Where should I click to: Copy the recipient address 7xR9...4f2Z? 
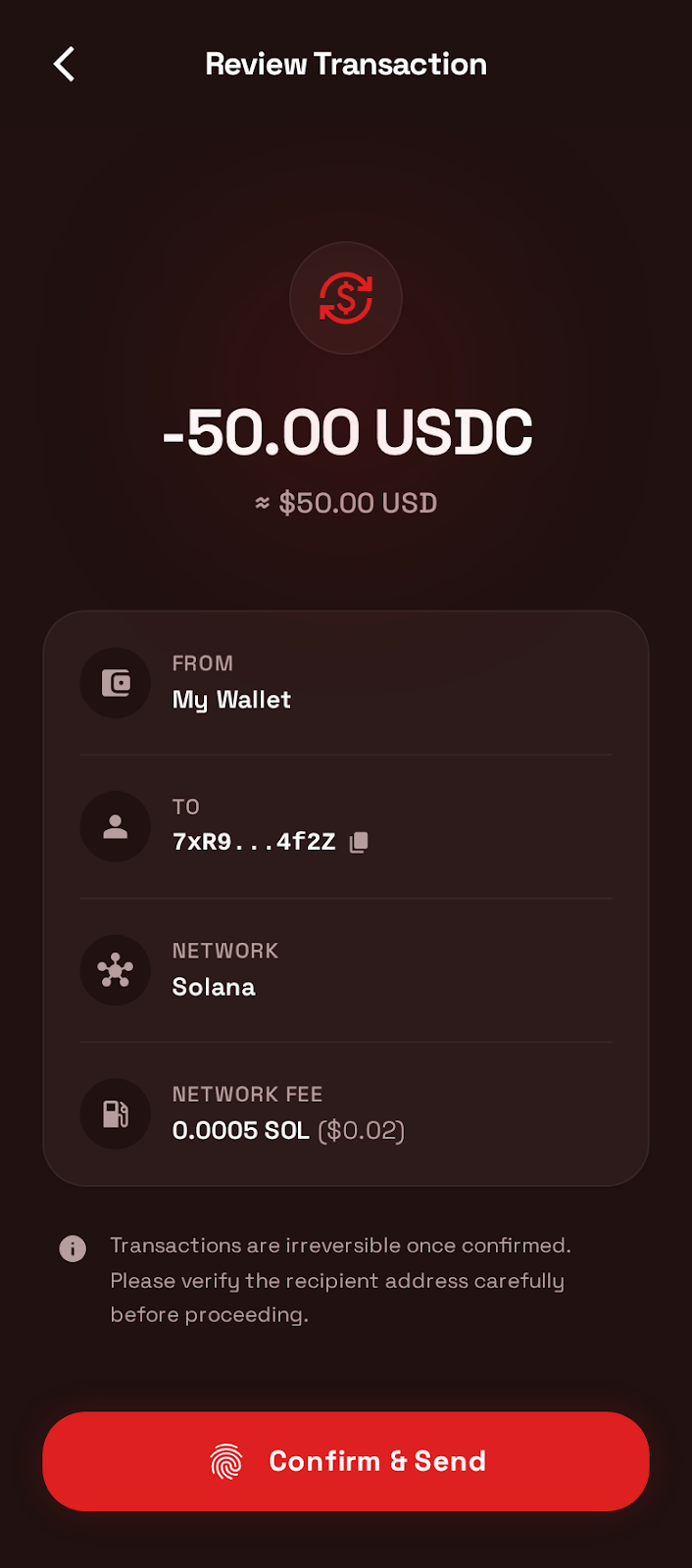pyautogui.click(x=360, y=842)
